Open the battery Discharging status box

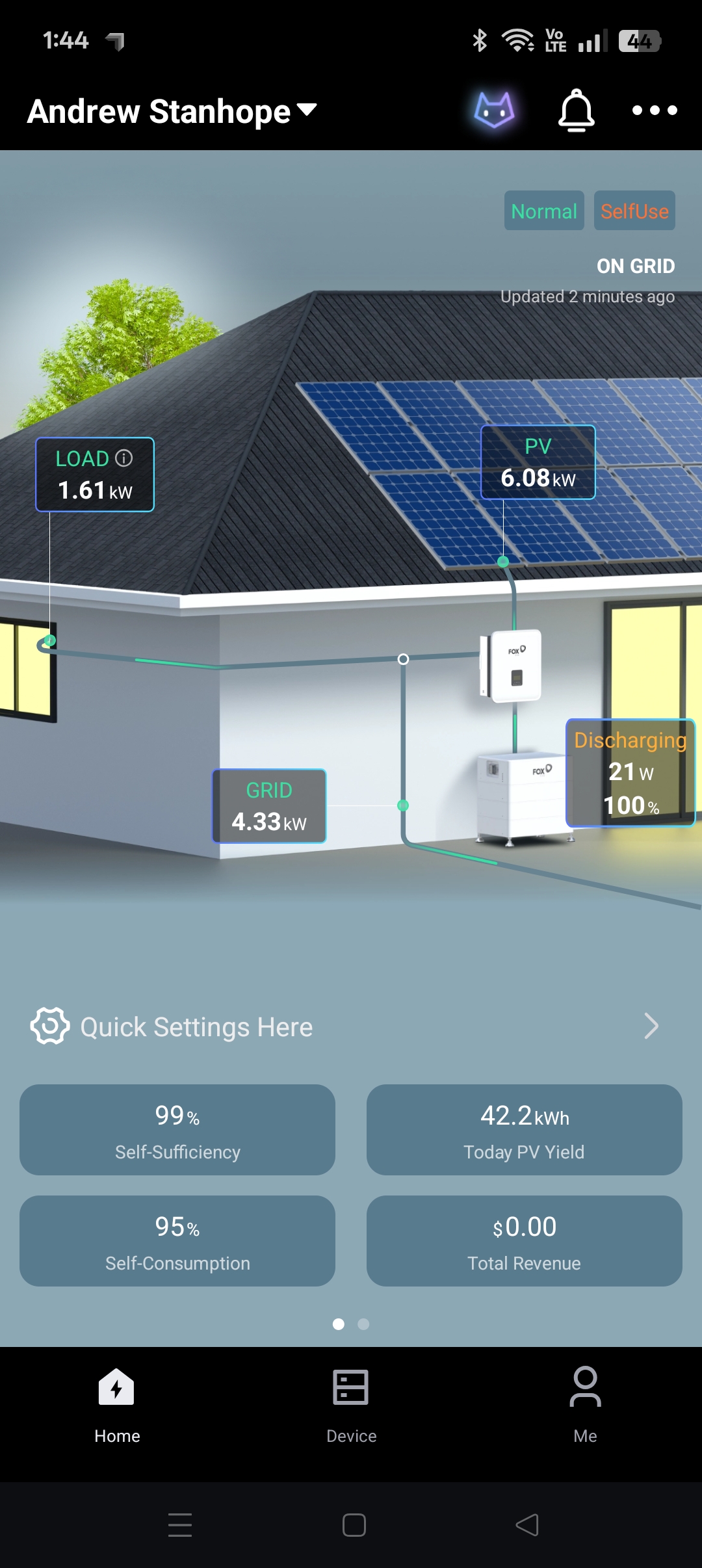(x=630, y=772)
